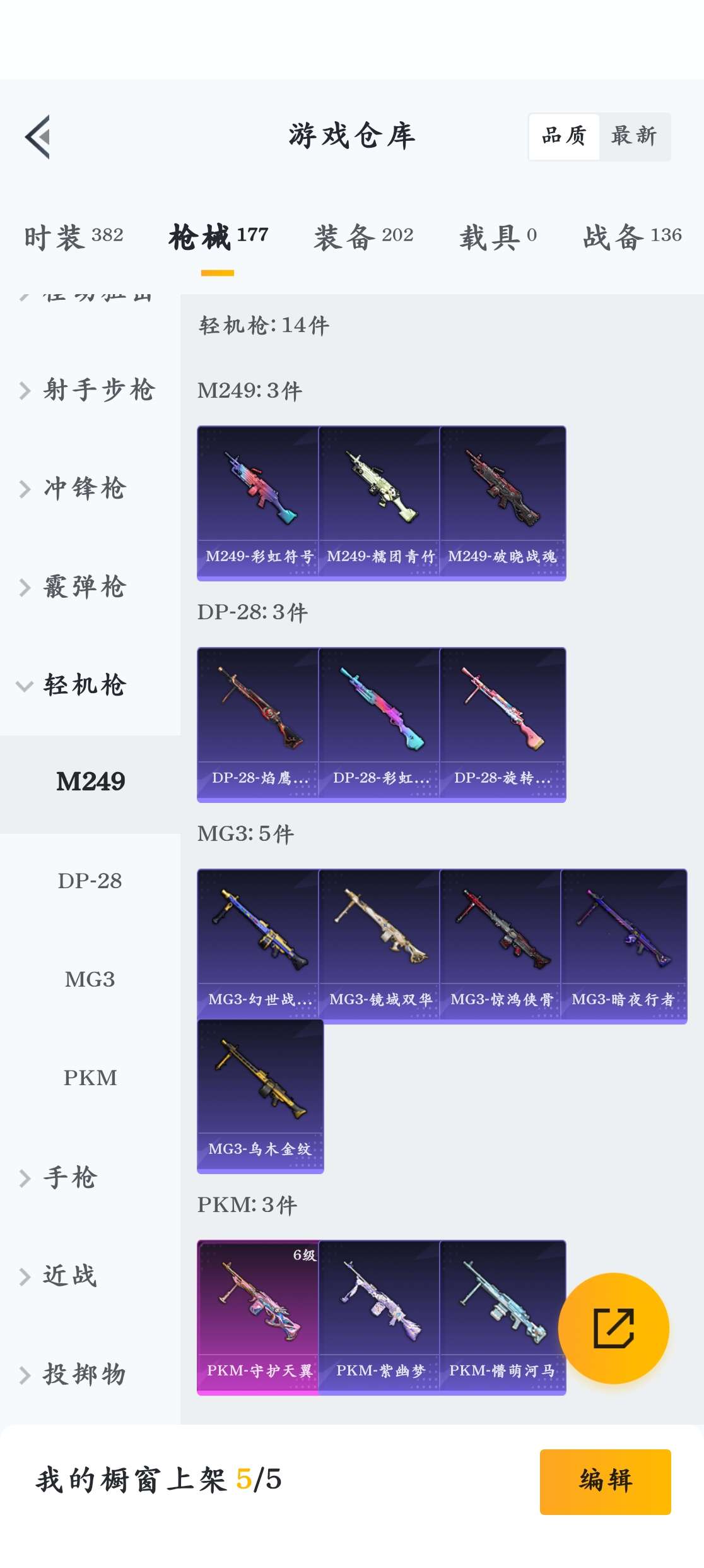
Task: Open the 装备 tab
Action: coord(363,237)
